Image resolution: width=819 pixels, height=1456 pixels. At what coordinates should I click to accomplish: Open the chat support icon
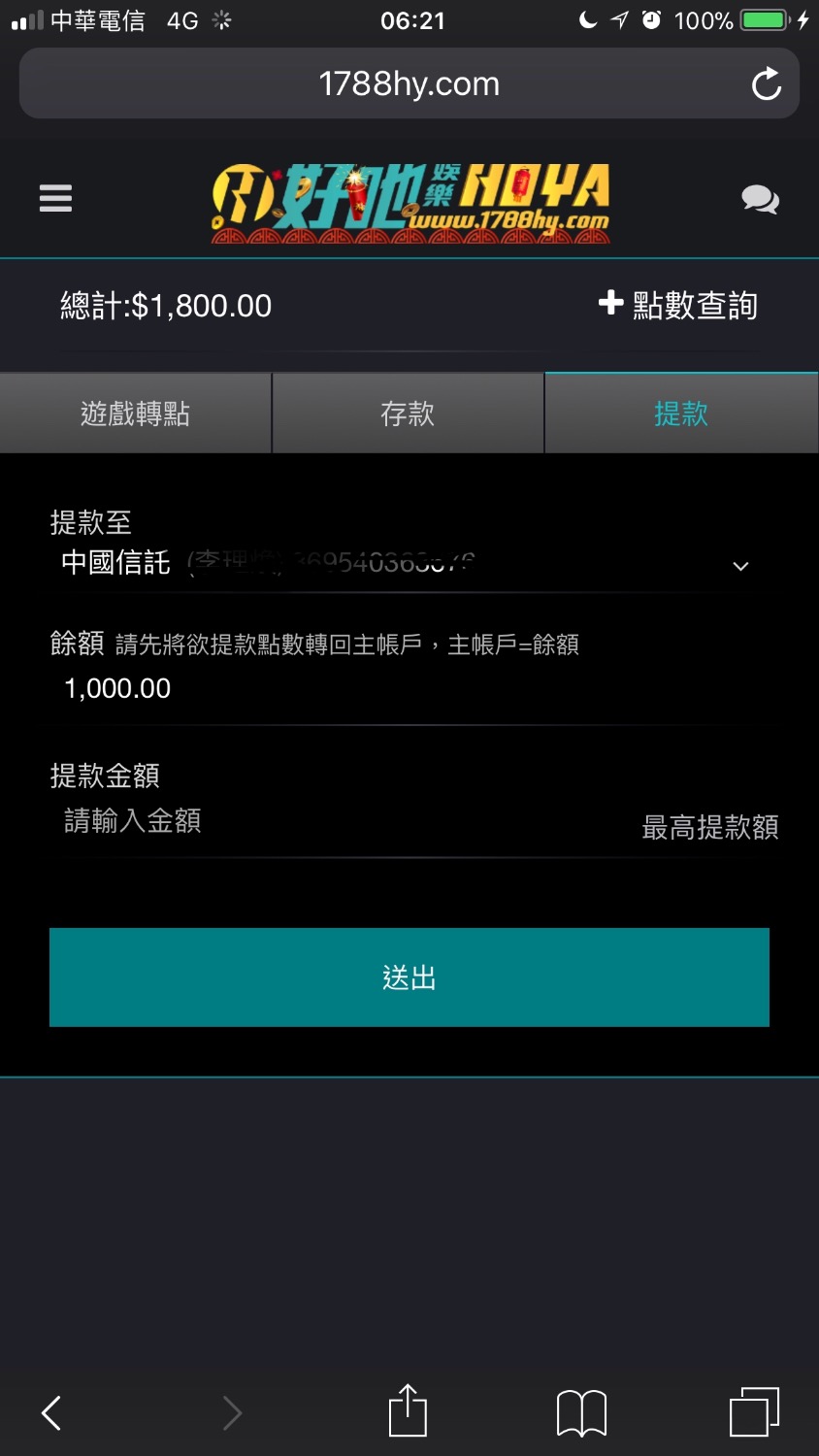click(x=760, y=199)
